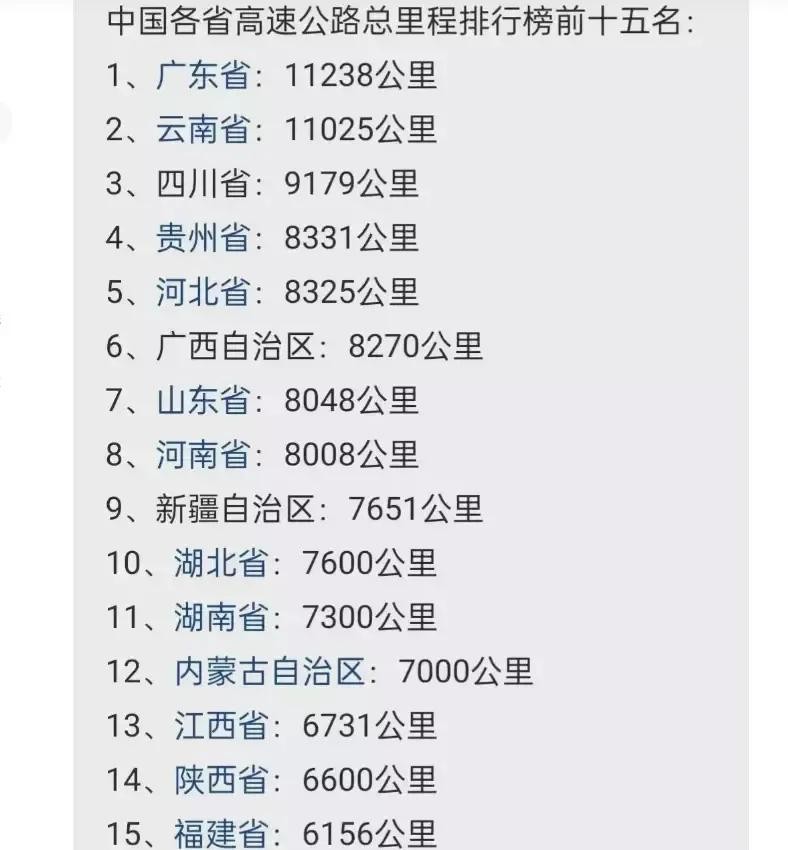The image size is (788, 850).
Task: Open the 江西省 link
Action: pos(220,725)
